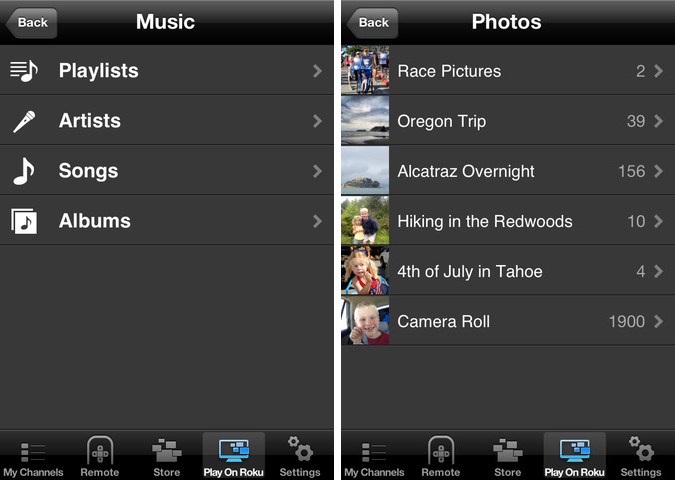
Task: Open the Camera Roll album
Action: coord(507,321)
